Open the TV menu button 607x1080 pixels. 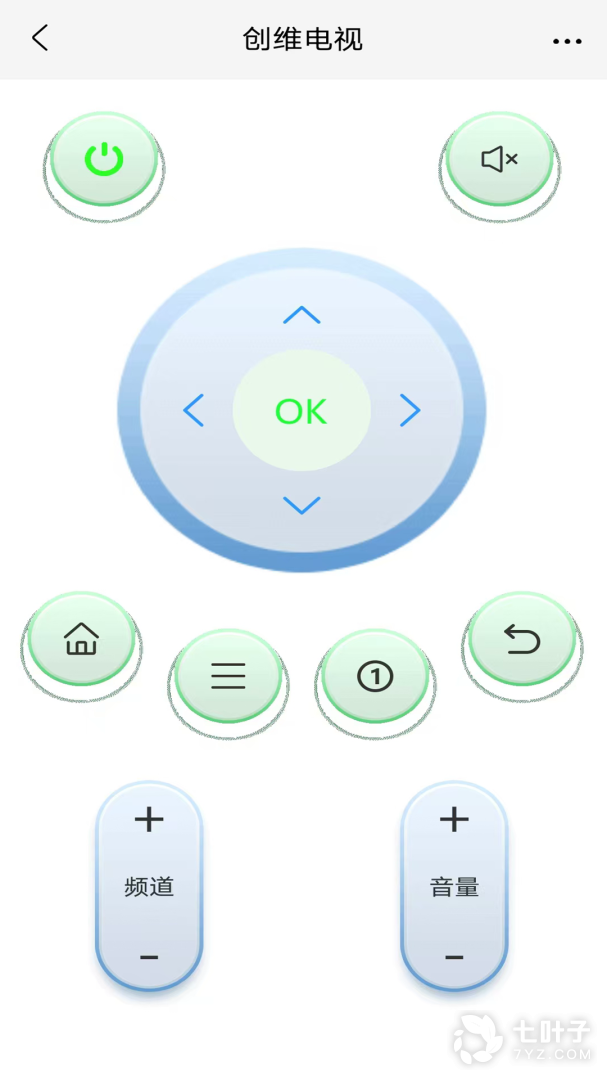coord(228,676)
